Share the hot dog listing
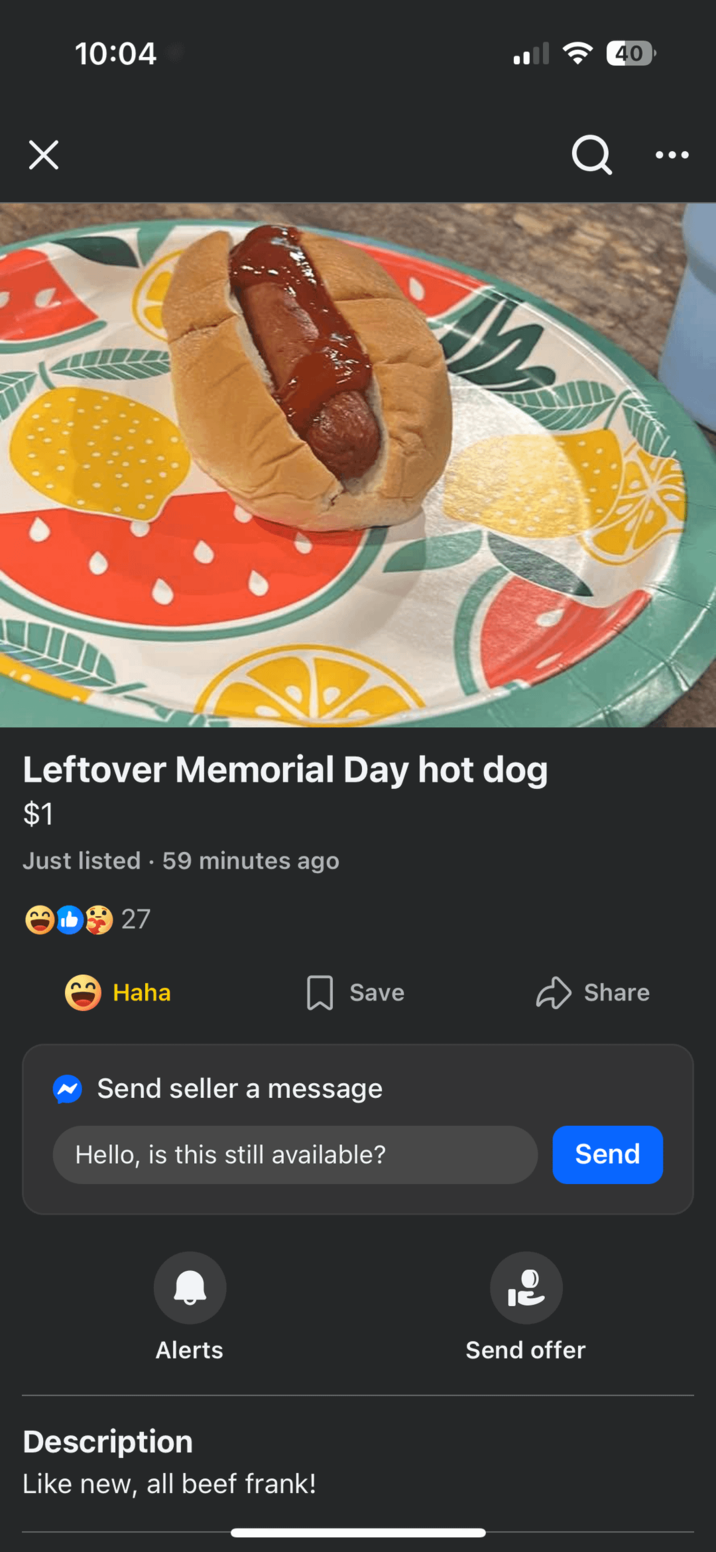 coord(593,993)
